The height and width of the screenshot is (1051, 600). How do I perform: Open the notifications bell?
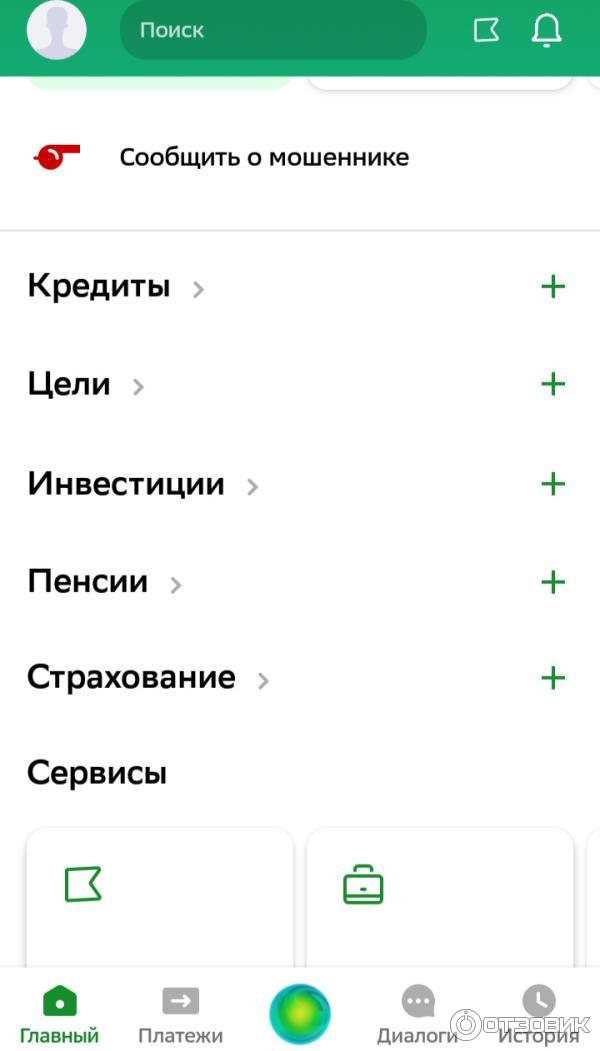click(x=546, y=30)
